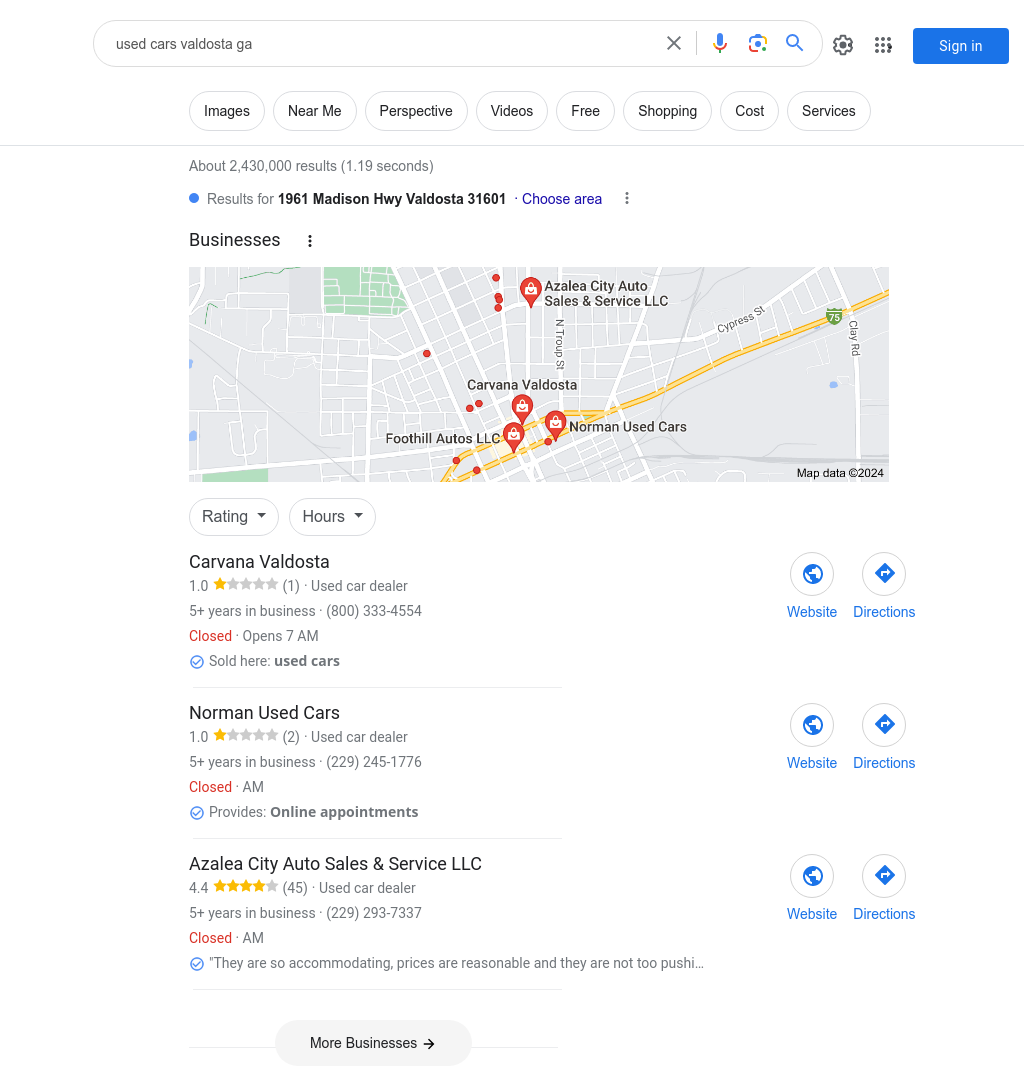The height and width of the screenshot is (1090, 1024).
Task: Expand the Rating dropdown
Action: (234, 516)
